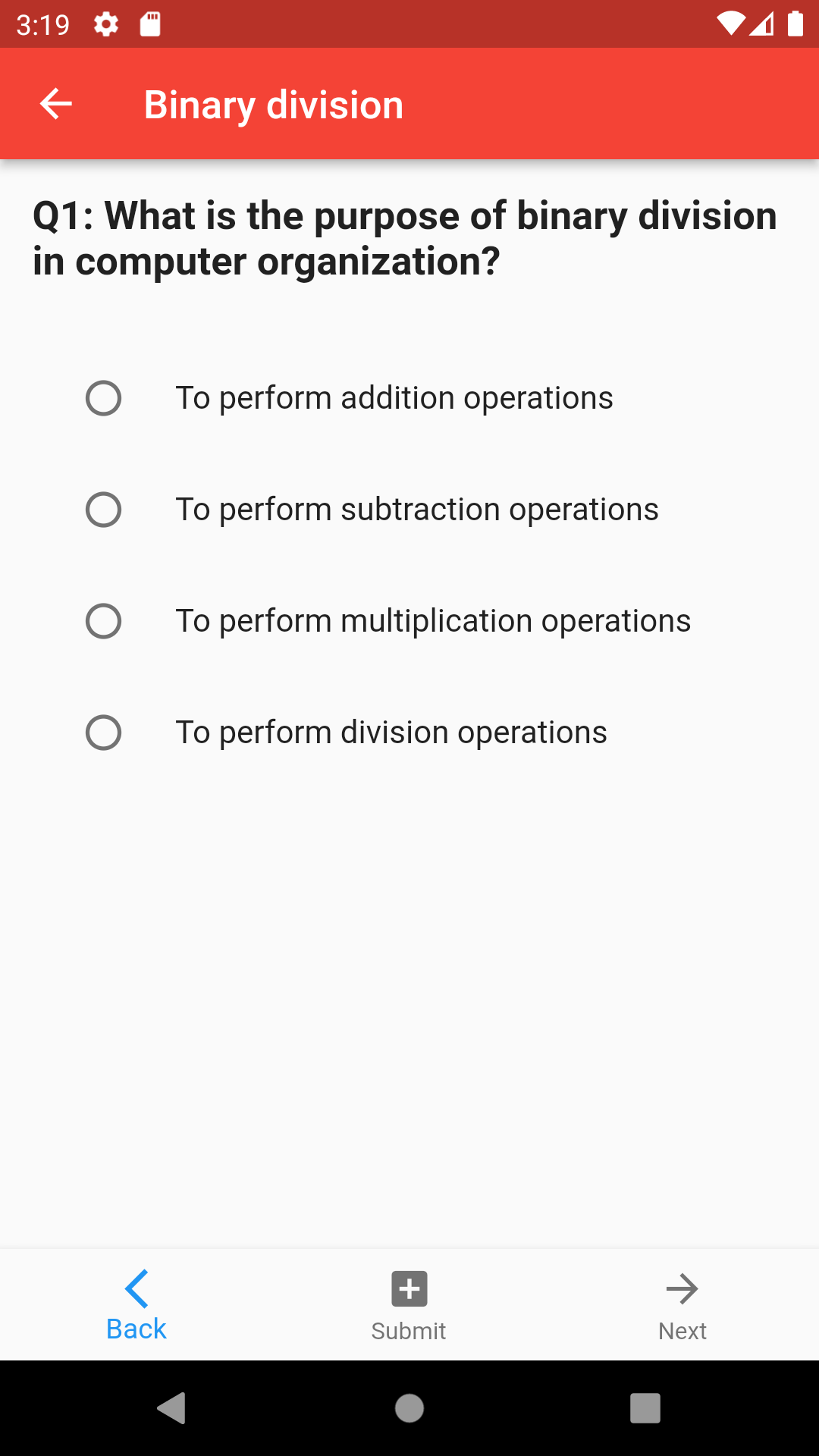This screenshot has height=1456, width=819.
Task: Tap the SD card icon in status bar
Action: click(x=149, y=24)
